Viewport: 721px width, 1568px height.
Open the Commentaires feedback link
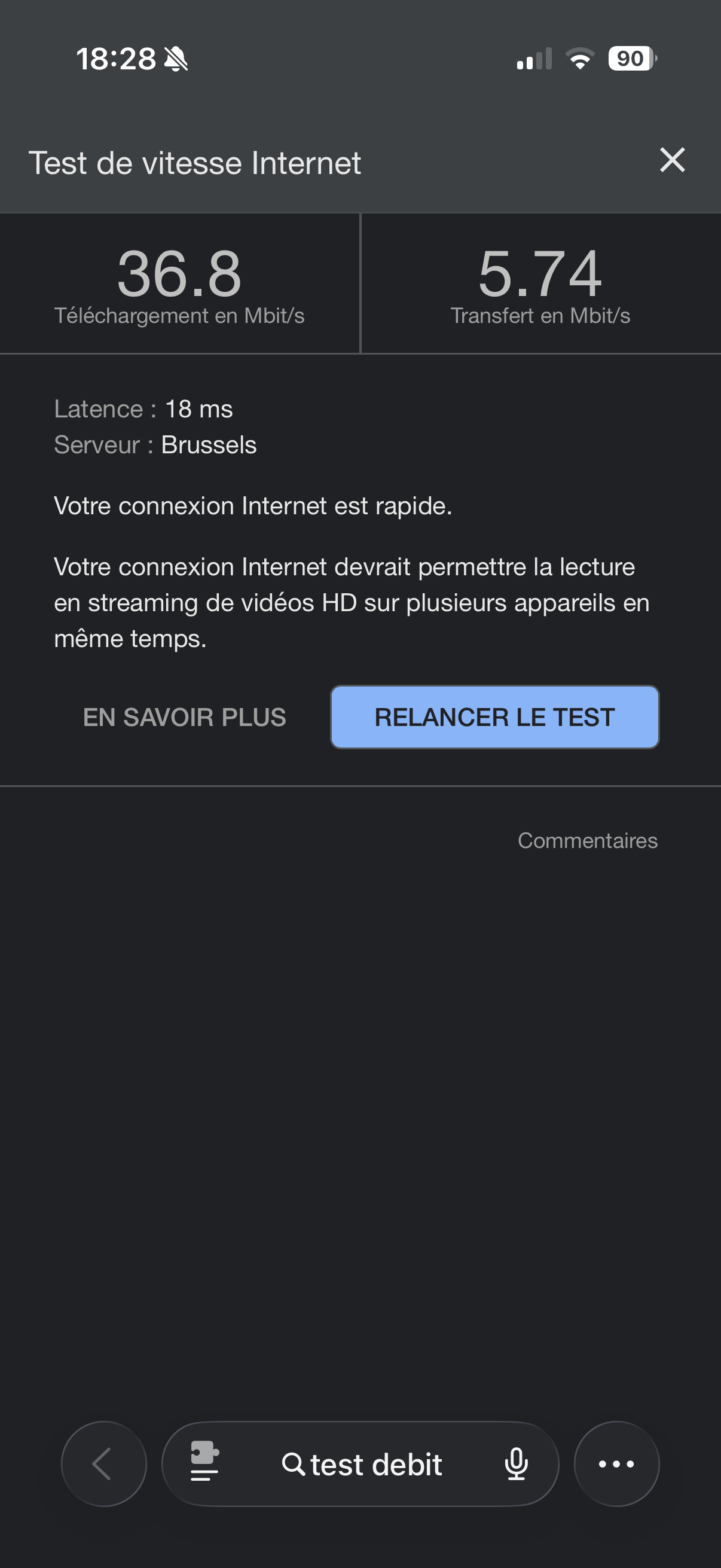587,841
